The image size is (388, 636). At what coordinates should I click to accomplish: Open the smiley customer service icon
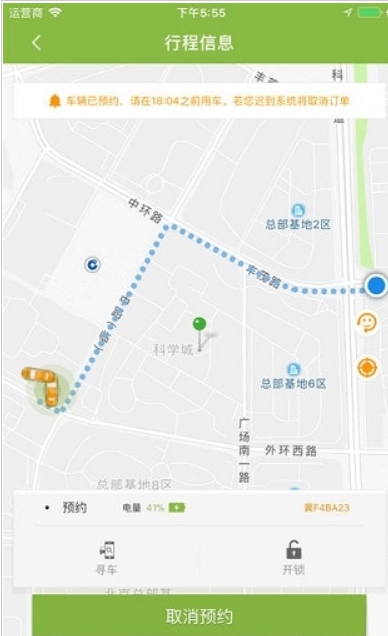367,323
